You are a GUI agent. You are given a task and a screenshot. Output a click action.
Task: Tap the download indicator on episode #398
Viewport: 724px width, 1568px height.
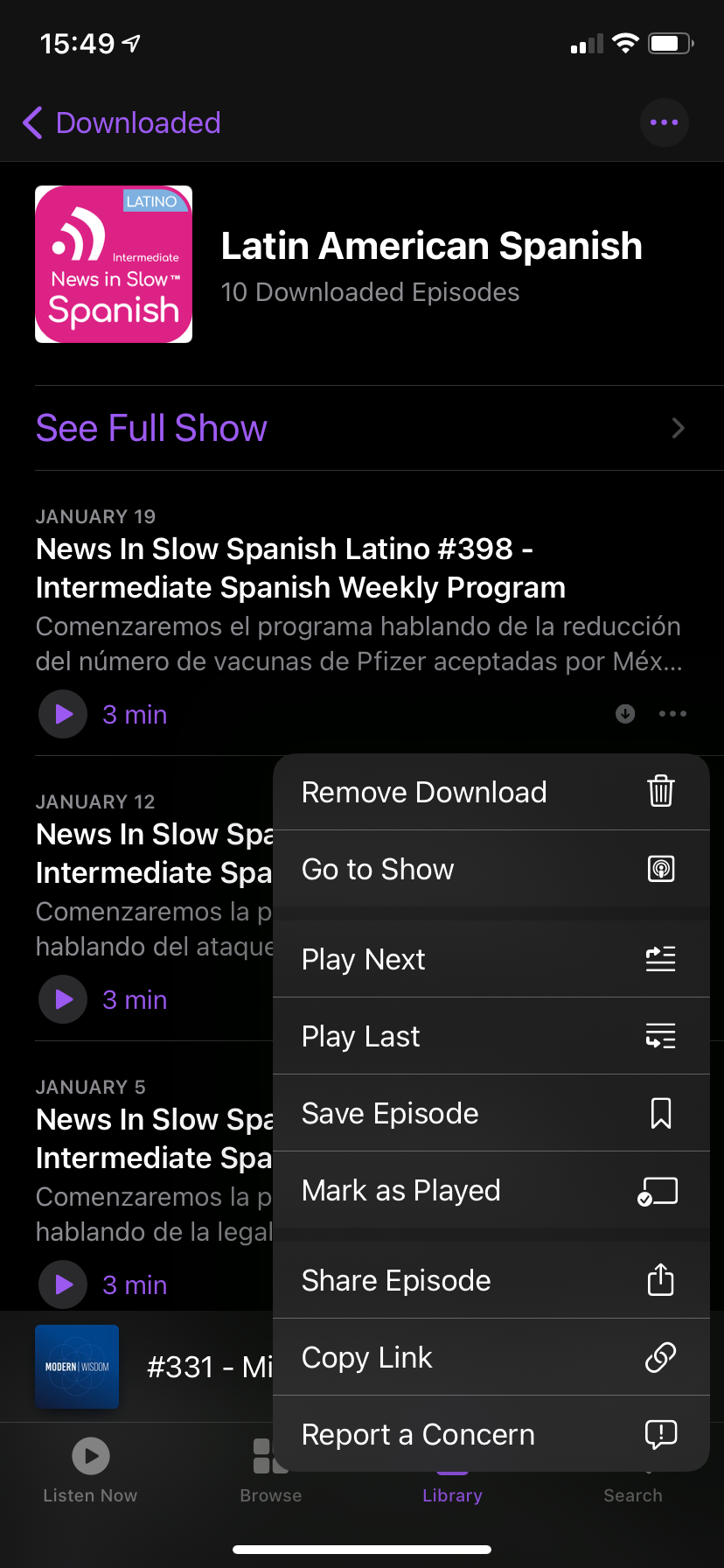pos(624,714)
